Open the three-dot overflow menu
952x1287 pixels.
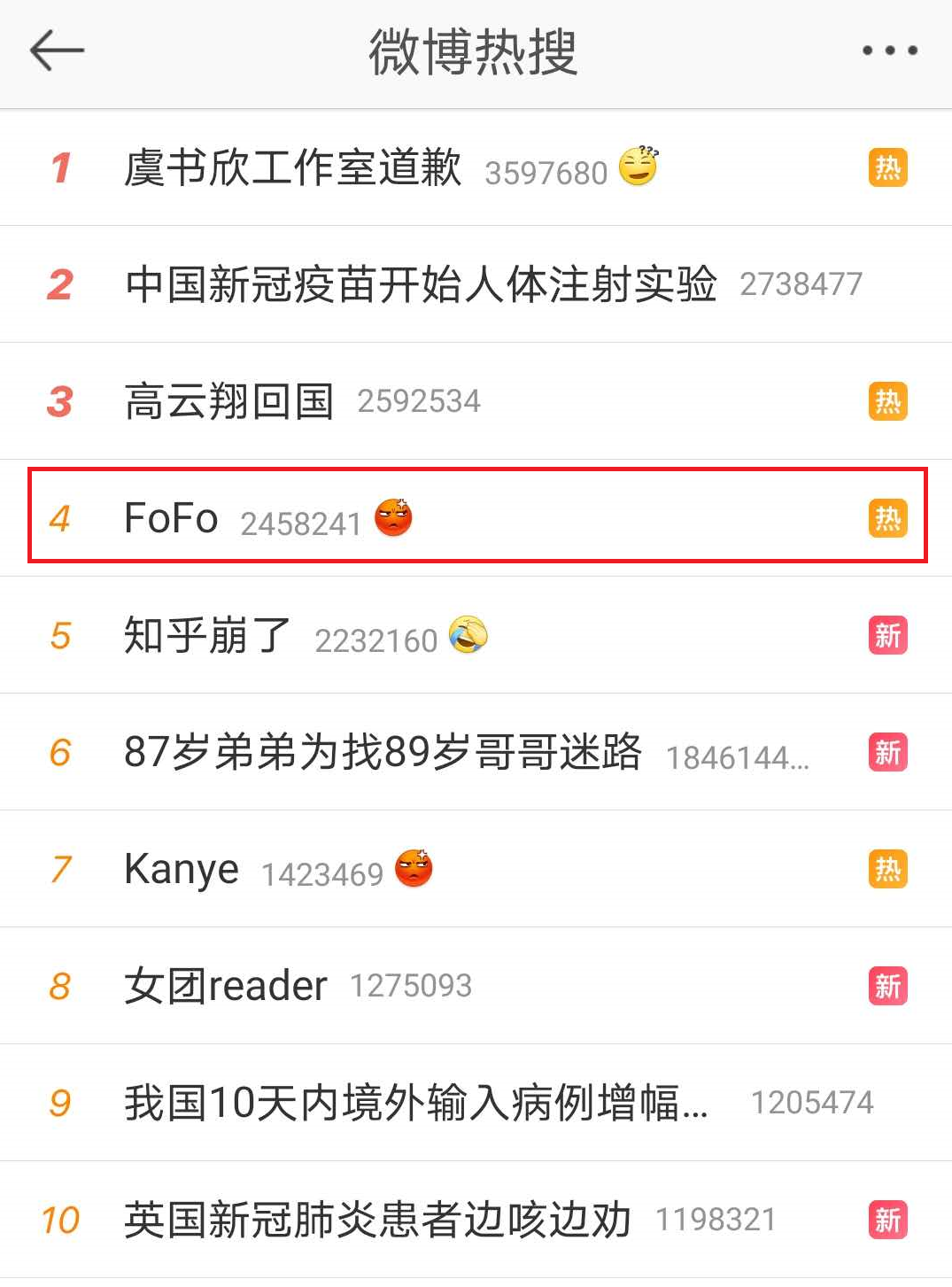(x=889, y=50)
